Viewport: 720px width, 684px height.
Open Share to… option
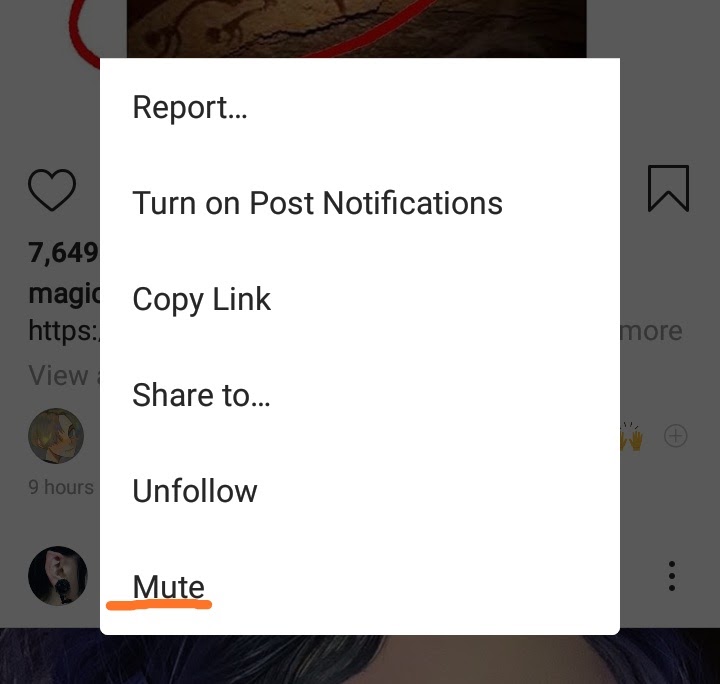(x=201, y=395)
